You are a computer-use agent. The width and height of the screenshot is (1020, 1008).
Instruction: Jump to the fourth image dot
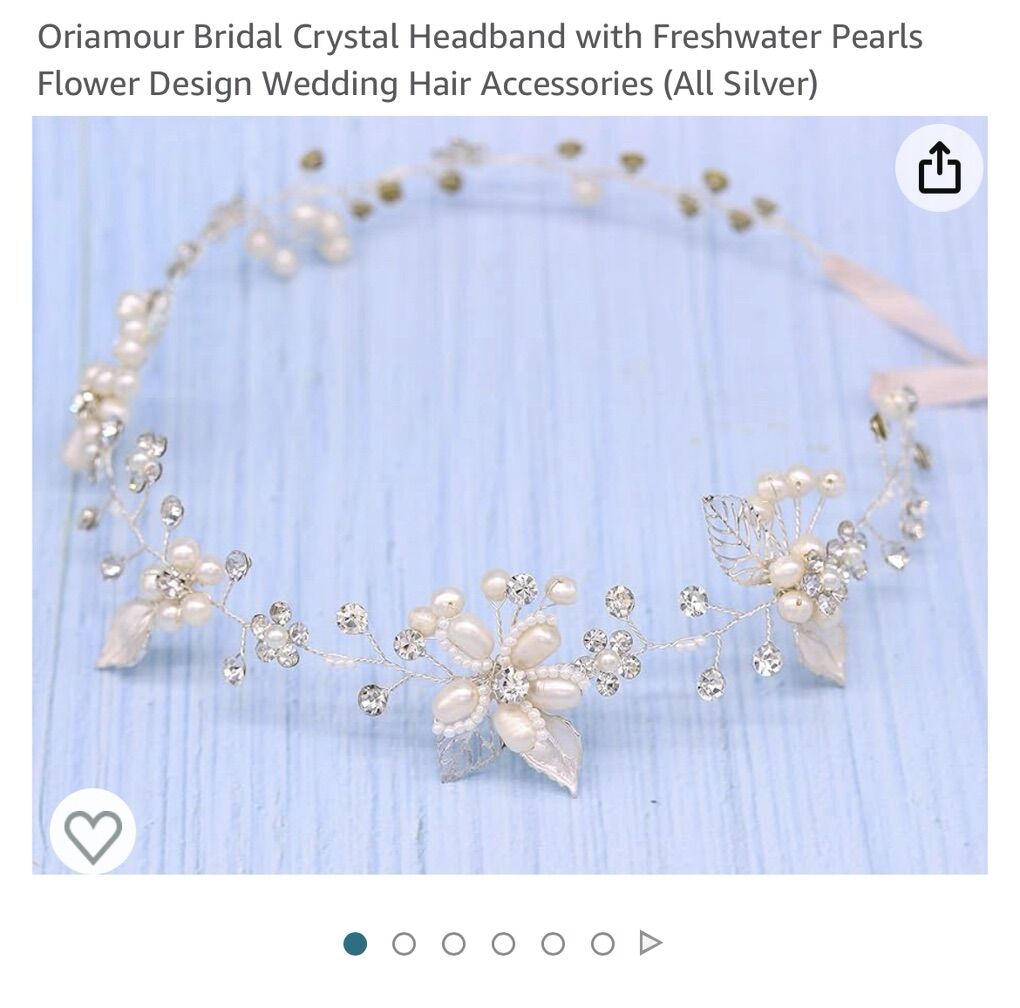503,944
